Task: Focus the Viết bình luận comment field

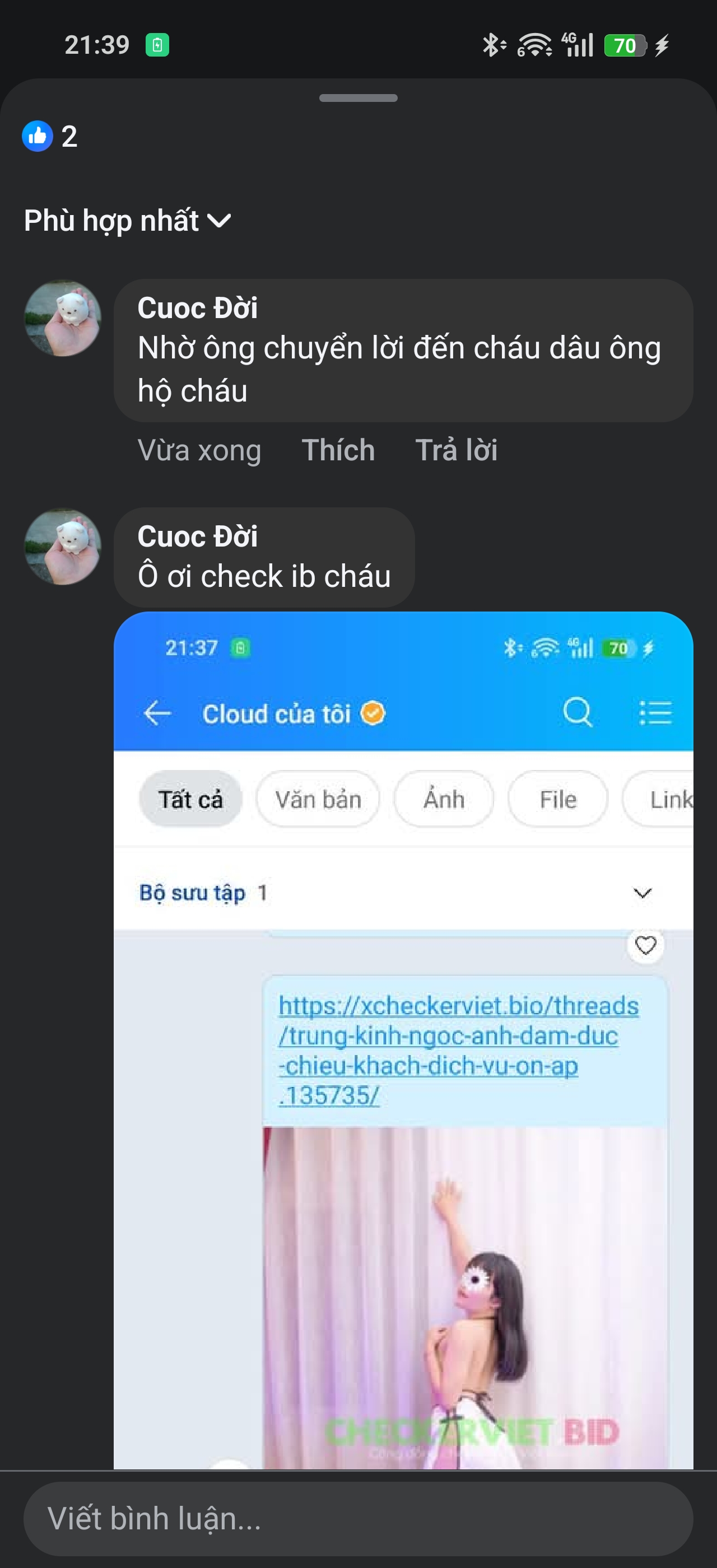Action: click(x=358, y=1518)
